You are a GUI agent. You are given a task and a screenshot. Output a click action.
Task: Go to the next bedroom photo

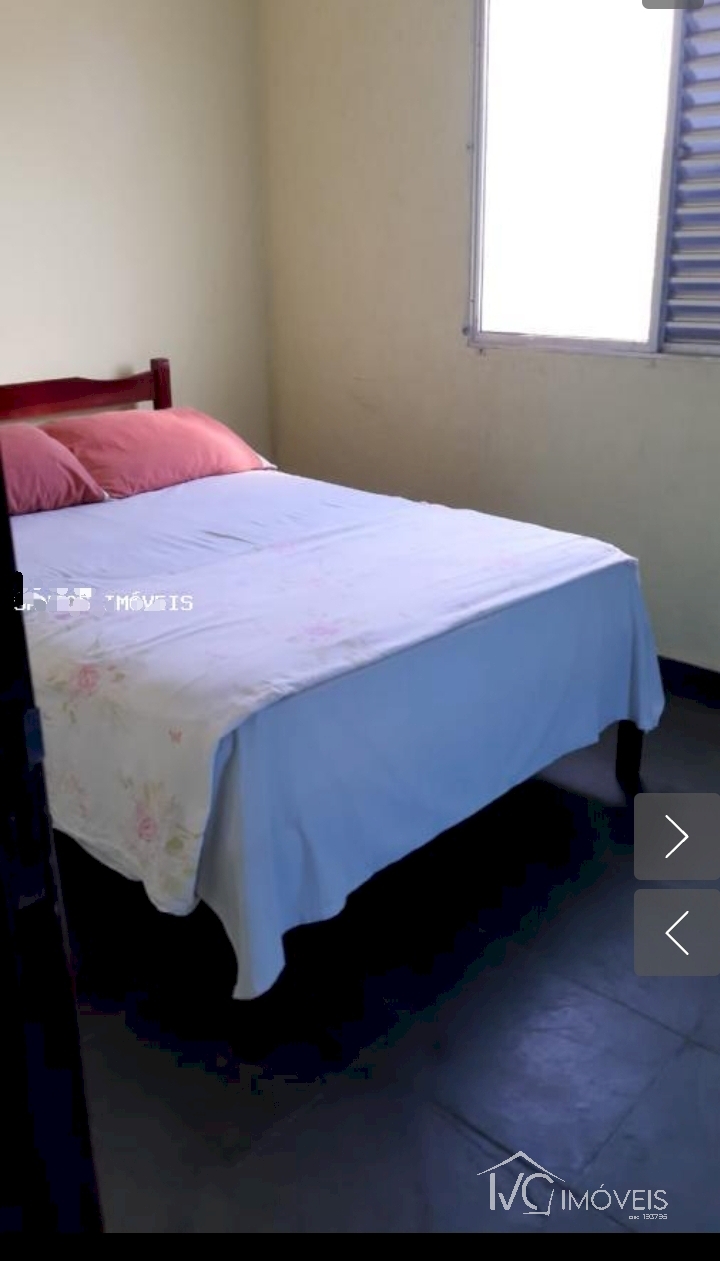point(677,837)
